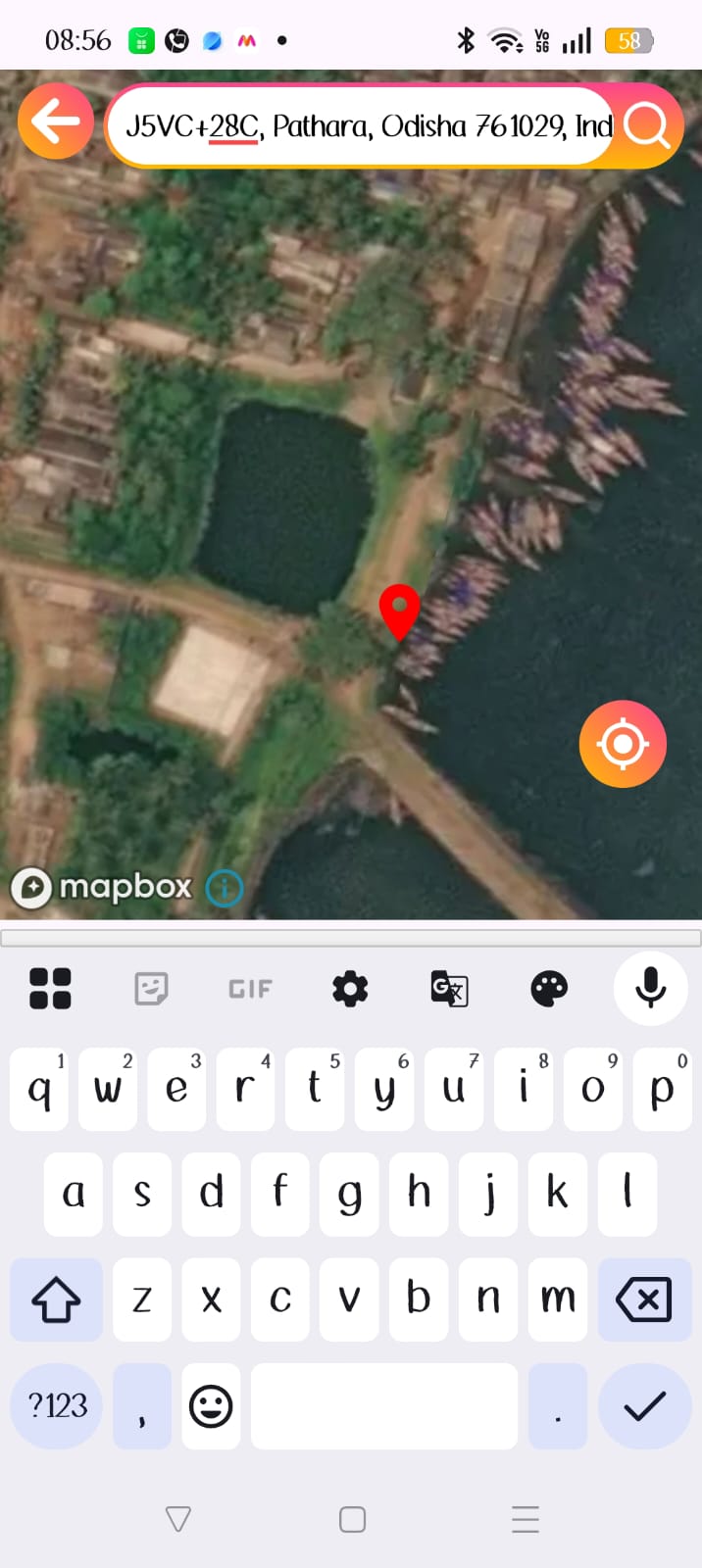Tap the address search field
The image size is (702, 1568).
[363, 125]
